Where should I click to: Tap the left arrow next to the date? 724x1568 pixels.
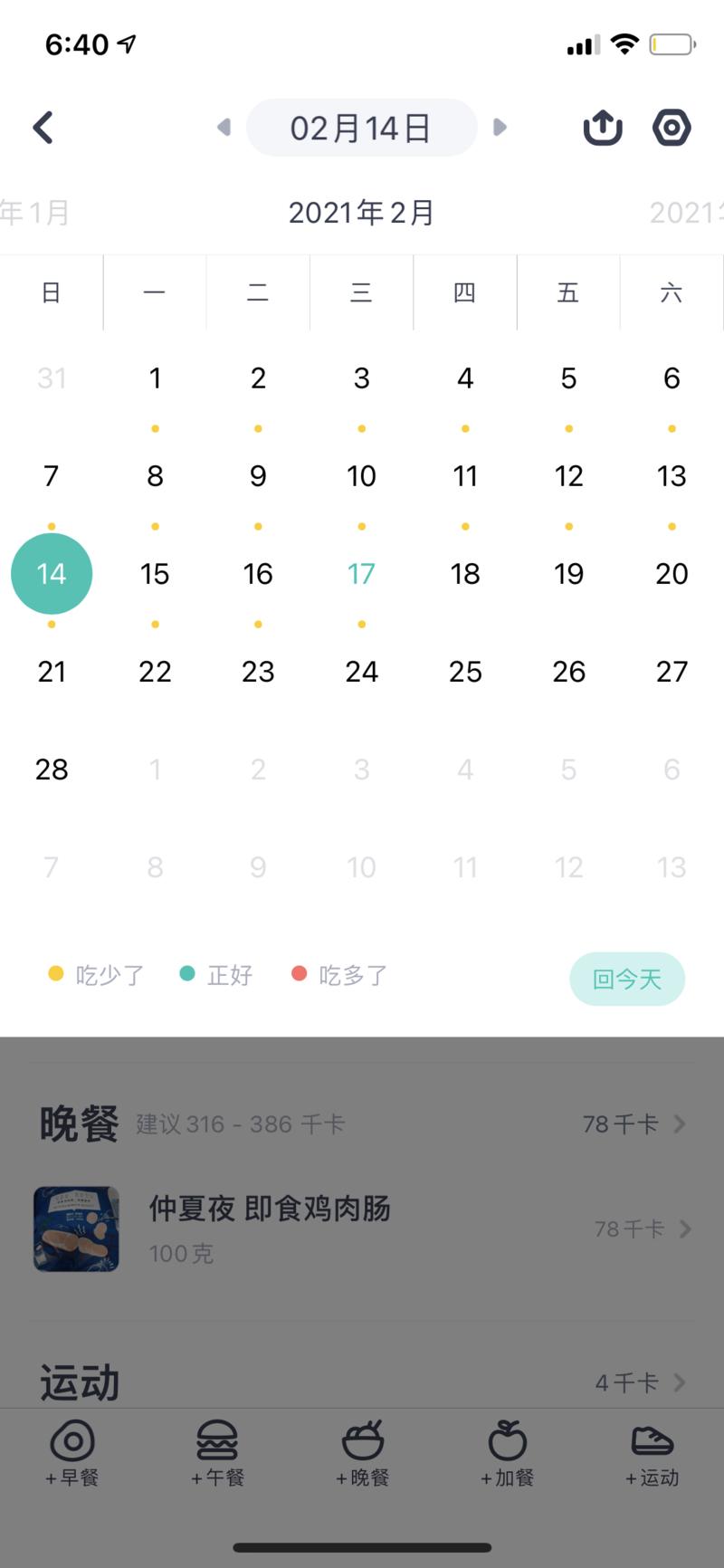point(224,127)
